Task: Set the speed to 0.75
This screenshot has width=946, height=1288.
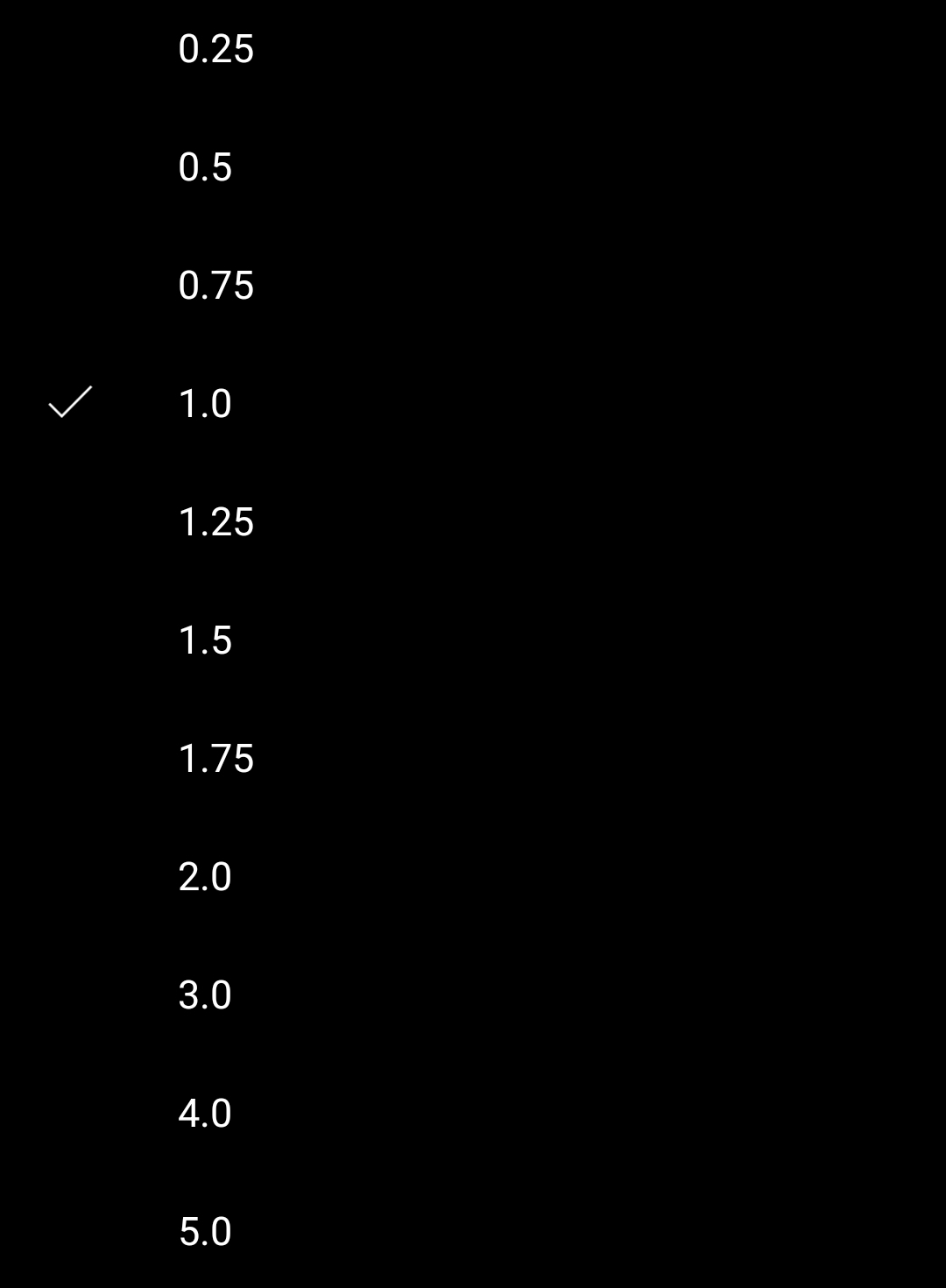Action: tap(215, 286)
